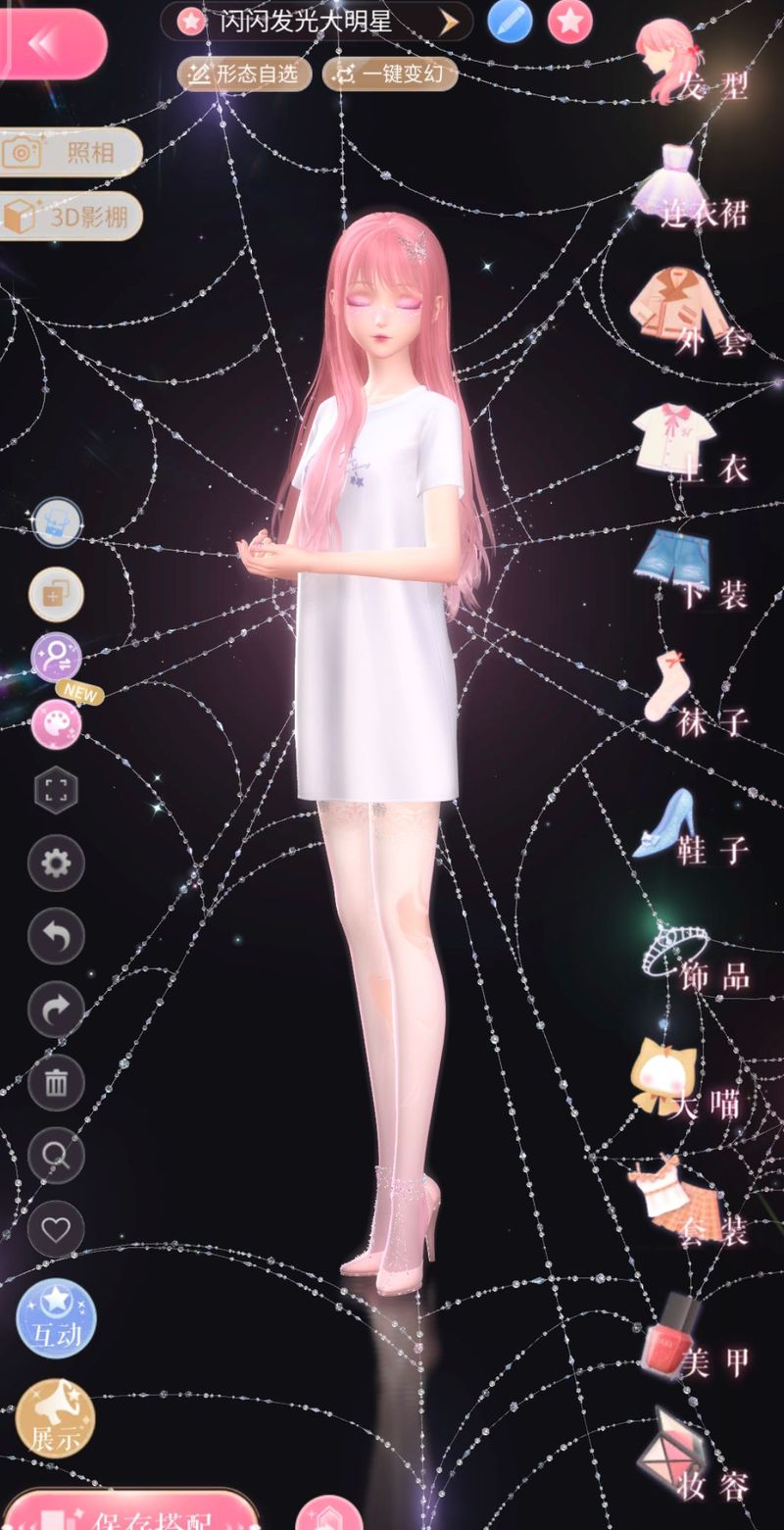
Task: Favorite this look with the heart icon
Action: pos(56,1229)
